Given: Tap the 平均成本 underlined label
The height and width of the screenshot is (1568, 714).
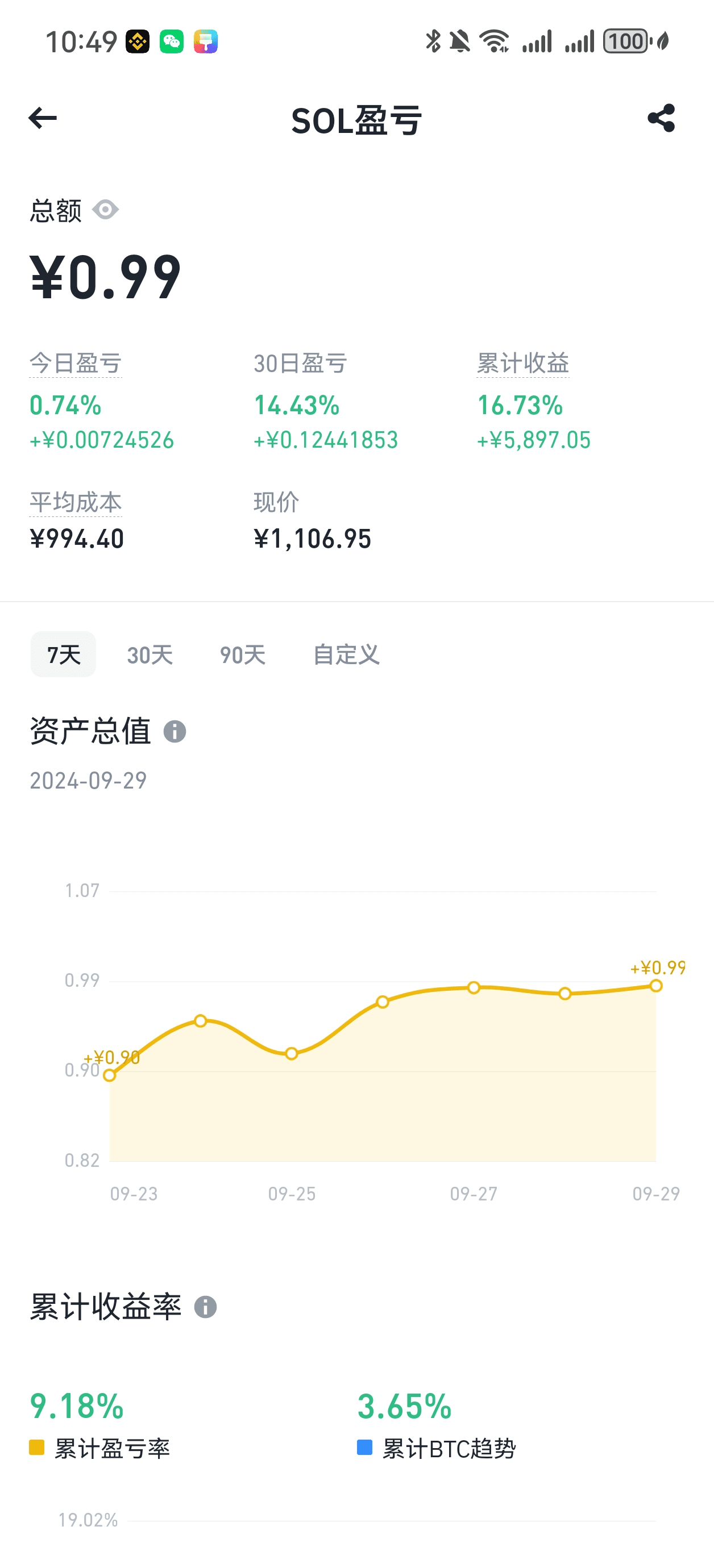Looking at the screenshot, I should click(x=76, y=503).
